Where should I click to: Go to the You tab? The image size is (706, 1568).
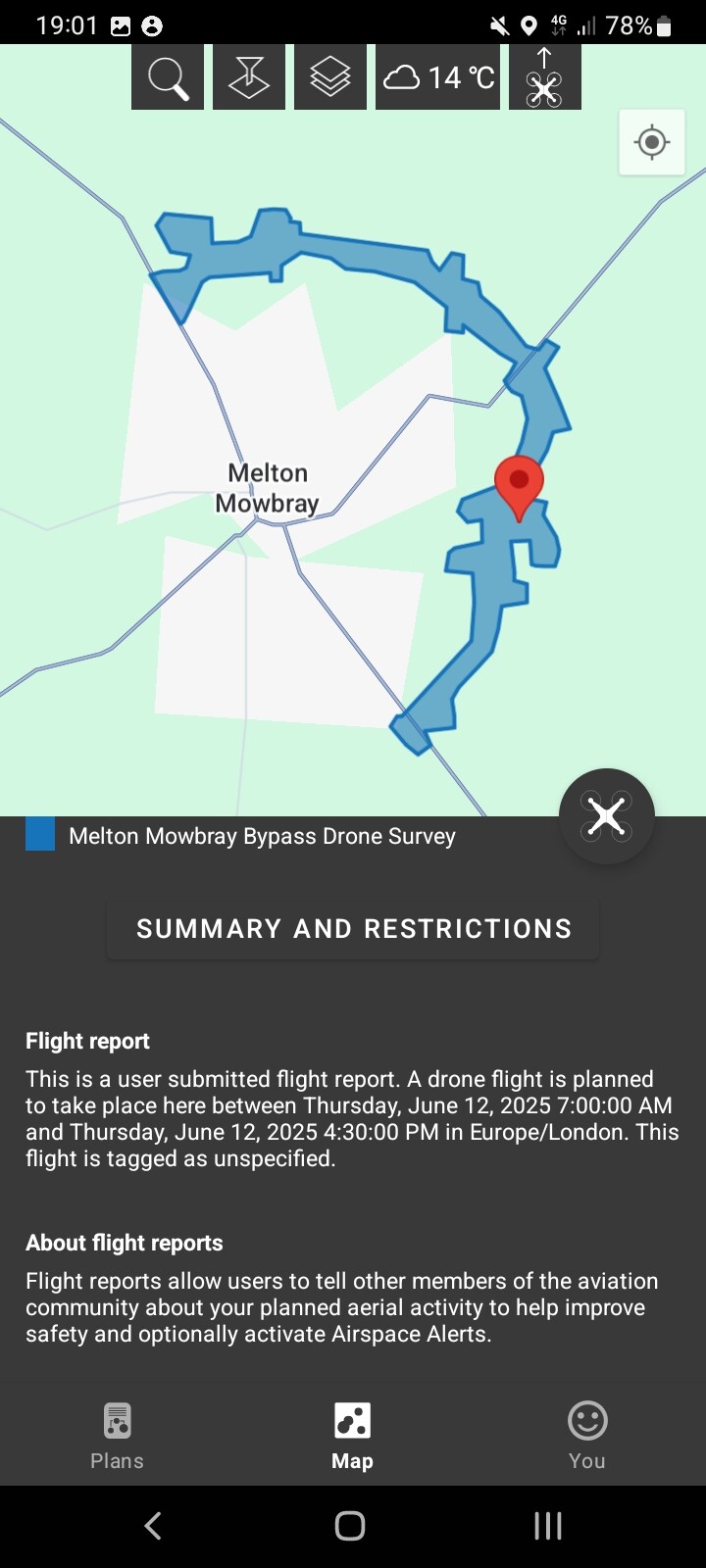tap(587, 1436)
